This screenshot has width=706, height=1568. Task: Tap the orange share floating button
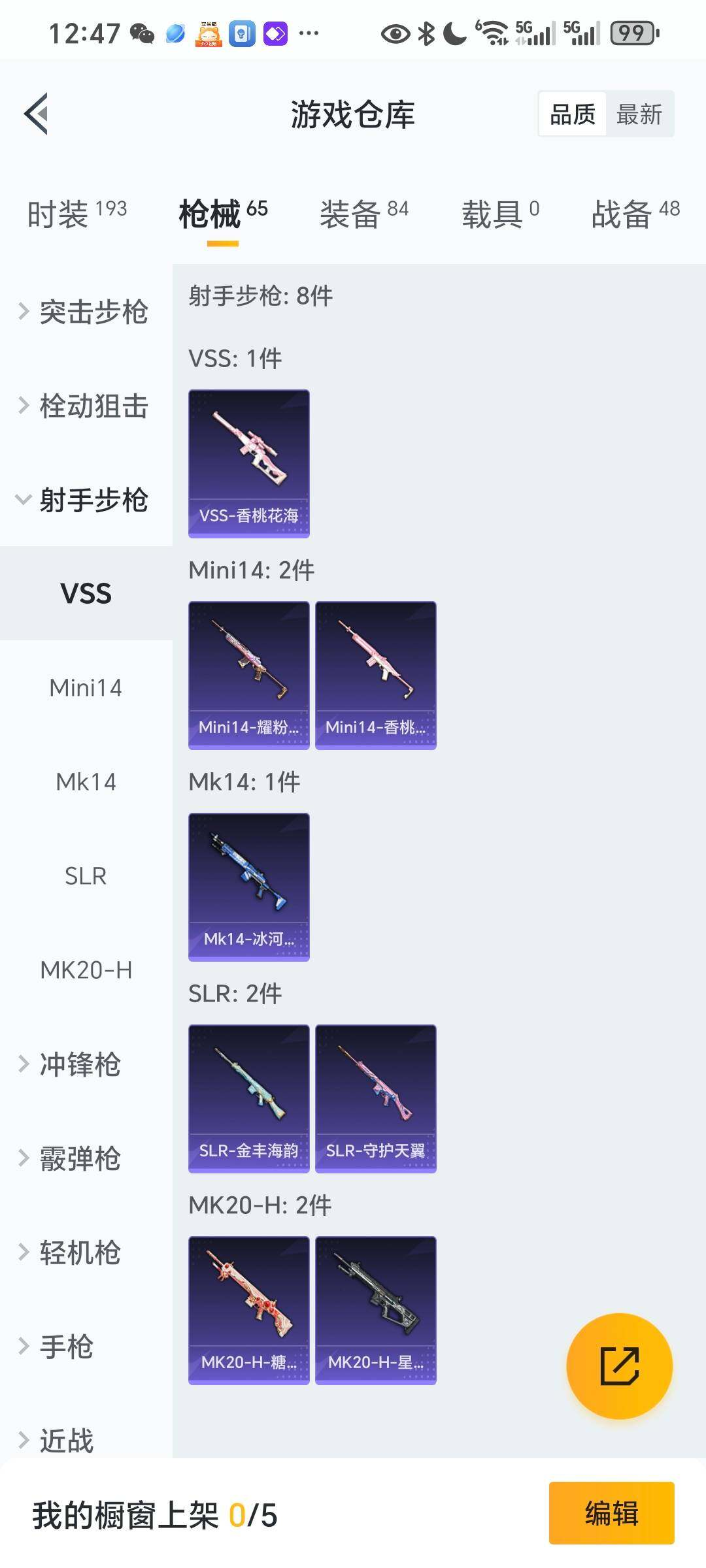[x=619, y=1366]
